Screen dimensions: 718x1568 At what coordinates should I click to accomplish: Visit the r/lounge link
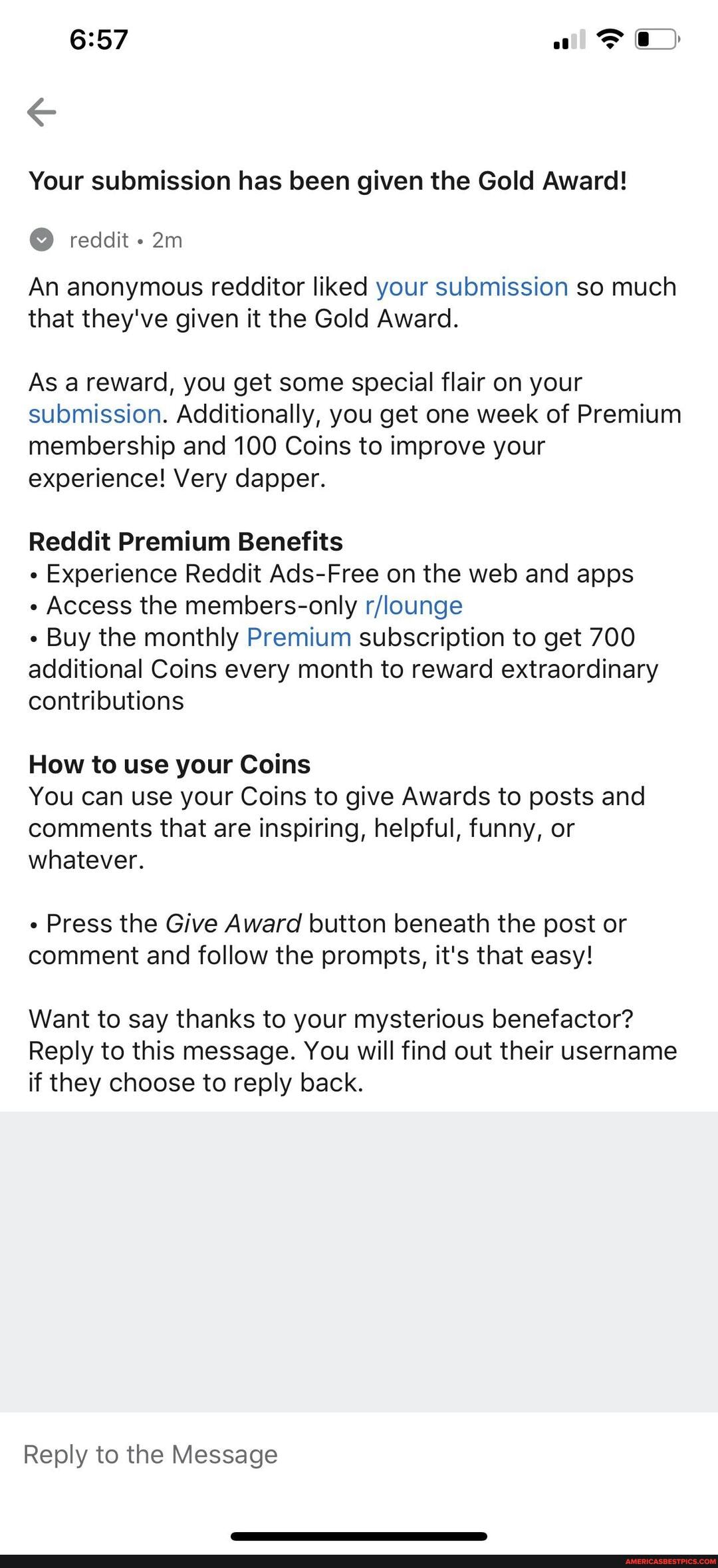pyautogui.click(x=414, y=605)
